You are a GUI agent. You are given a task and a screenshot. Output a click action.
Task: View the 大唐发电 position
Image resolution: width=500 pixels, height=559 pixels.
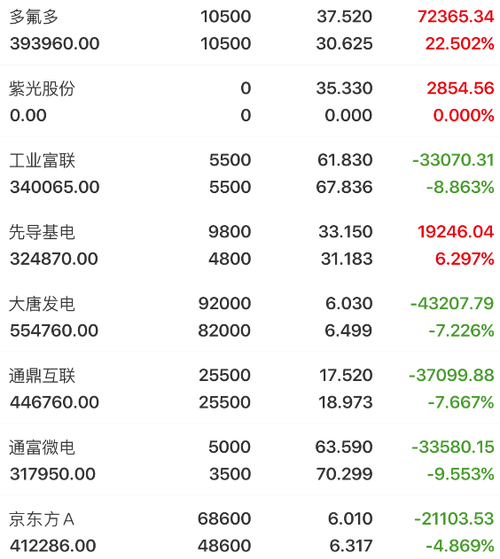pos(250,316)
